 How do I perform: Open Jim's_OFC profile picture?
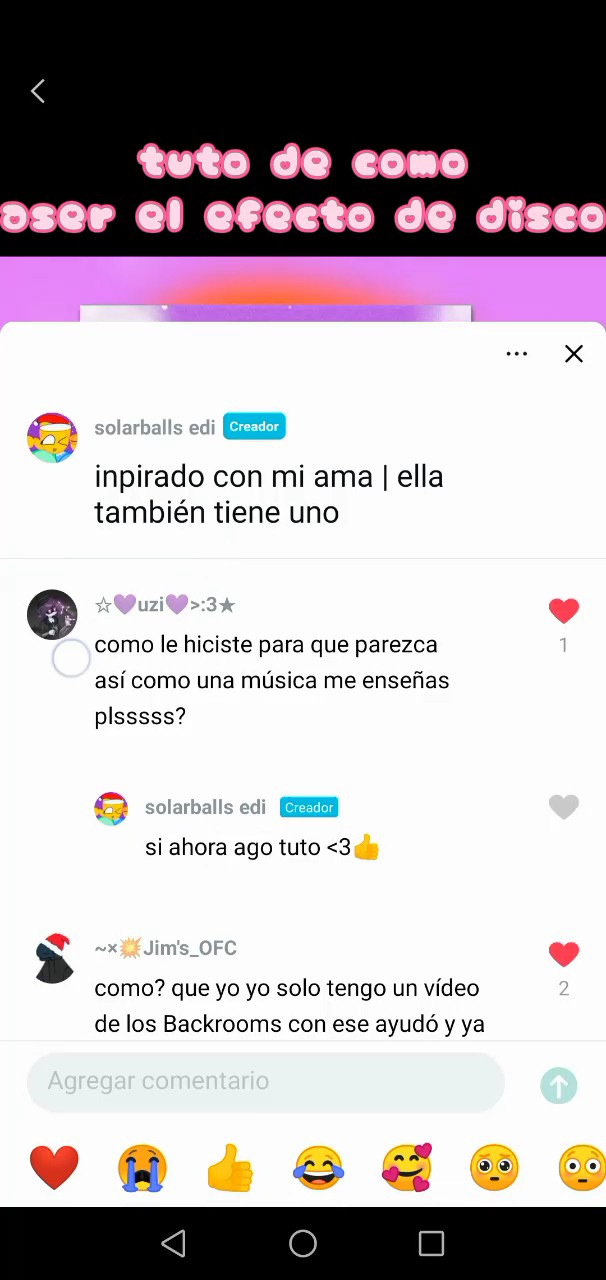point(52,959)
